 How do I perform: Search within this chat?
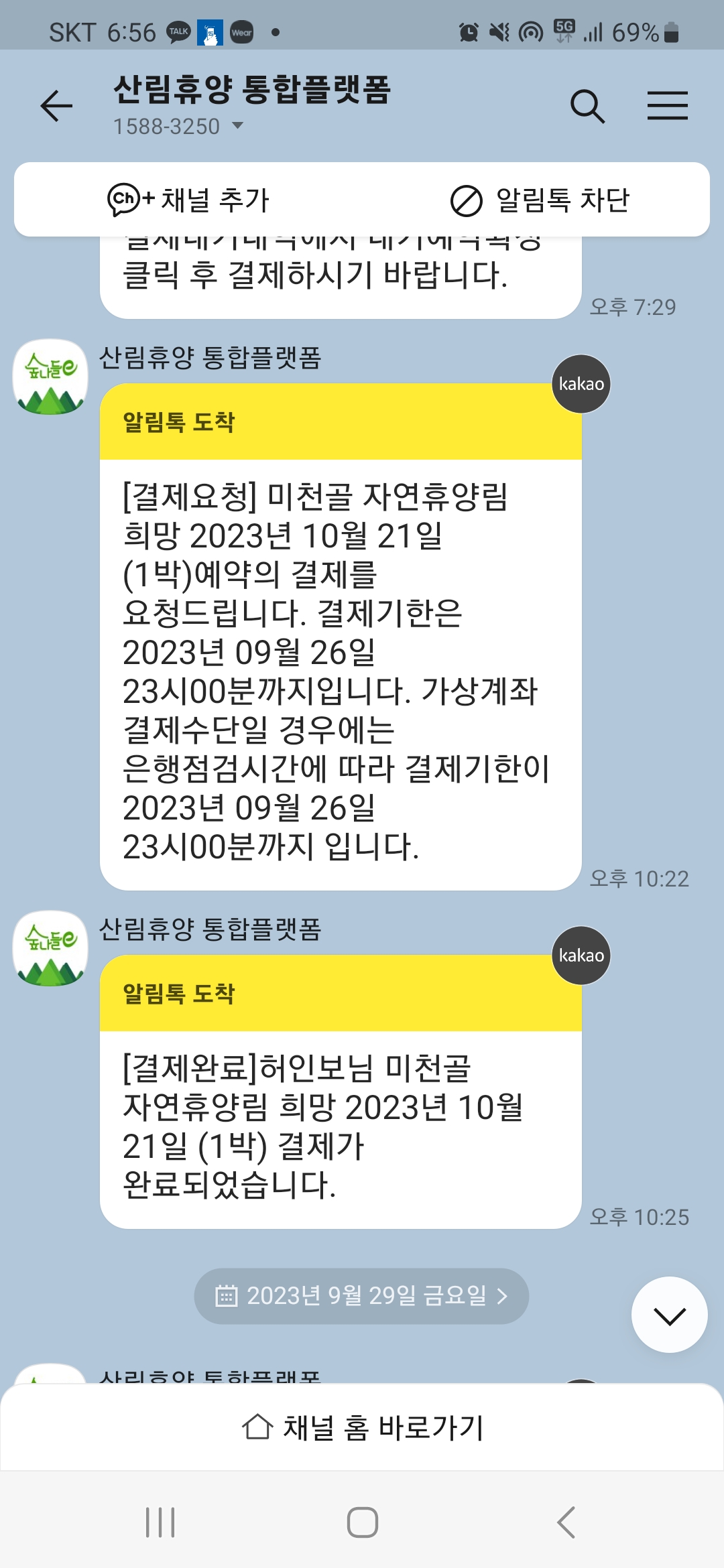tap(587, 106)
